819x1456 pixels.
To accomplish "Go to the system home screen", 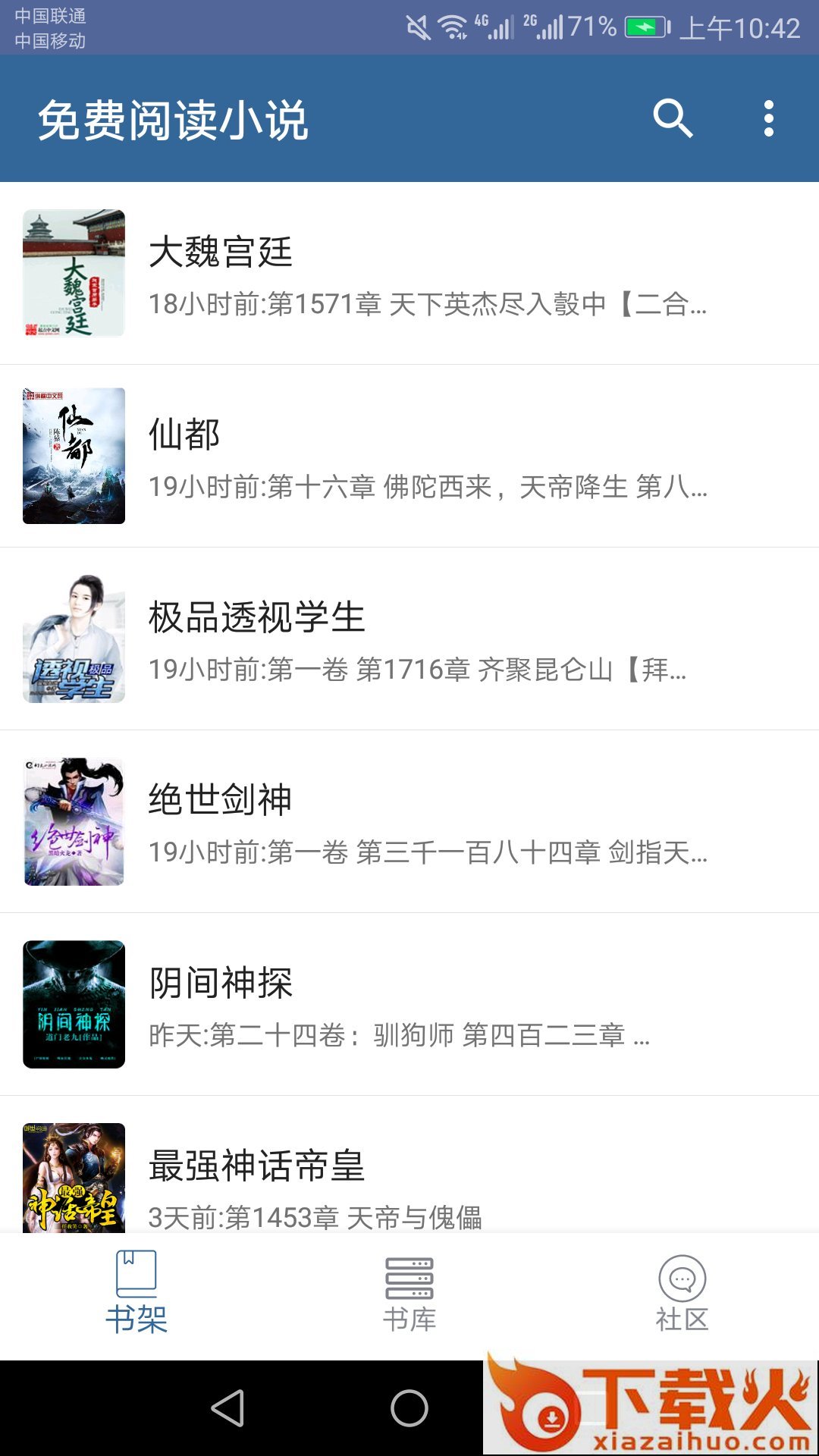I will [409, 1408].
